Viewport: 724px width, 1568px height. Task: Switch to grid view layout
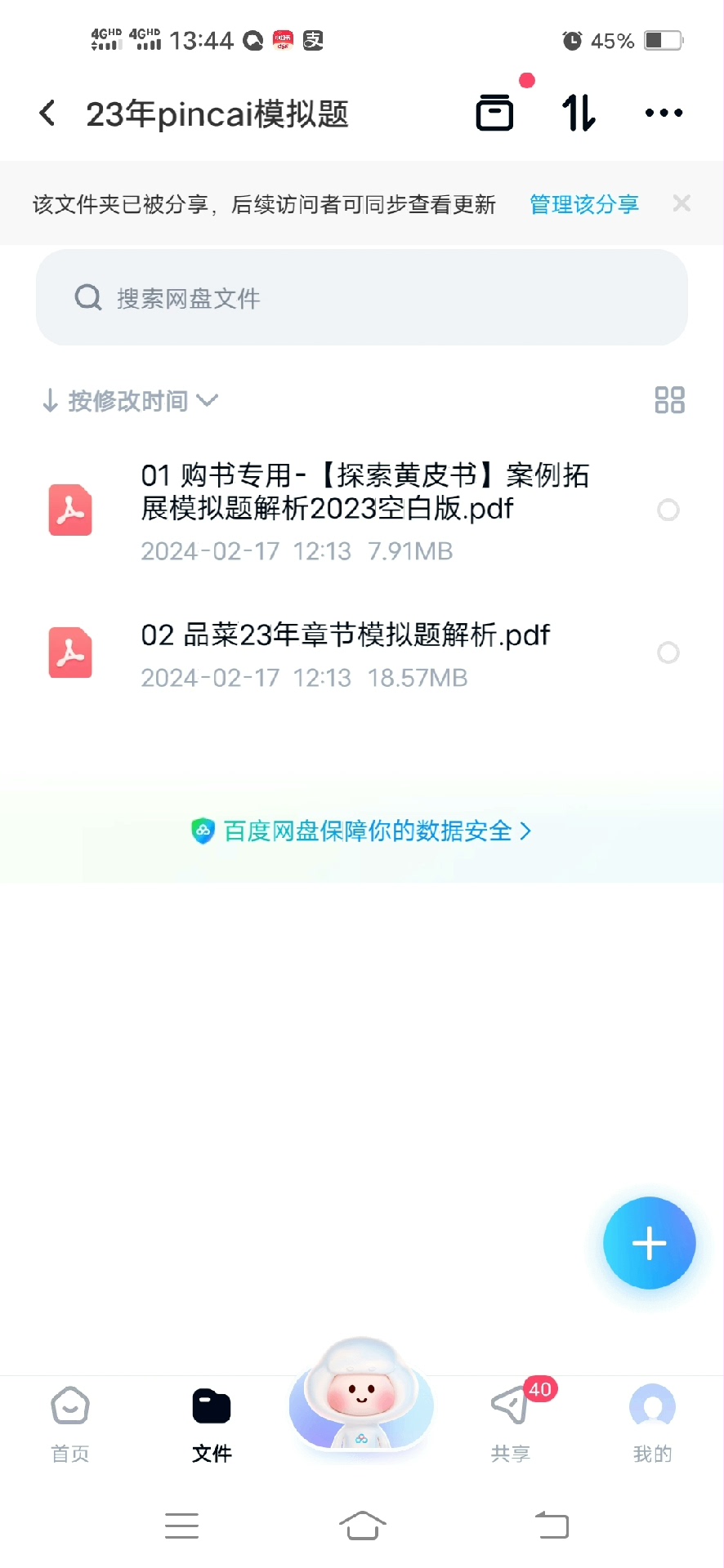click(669, 400)
